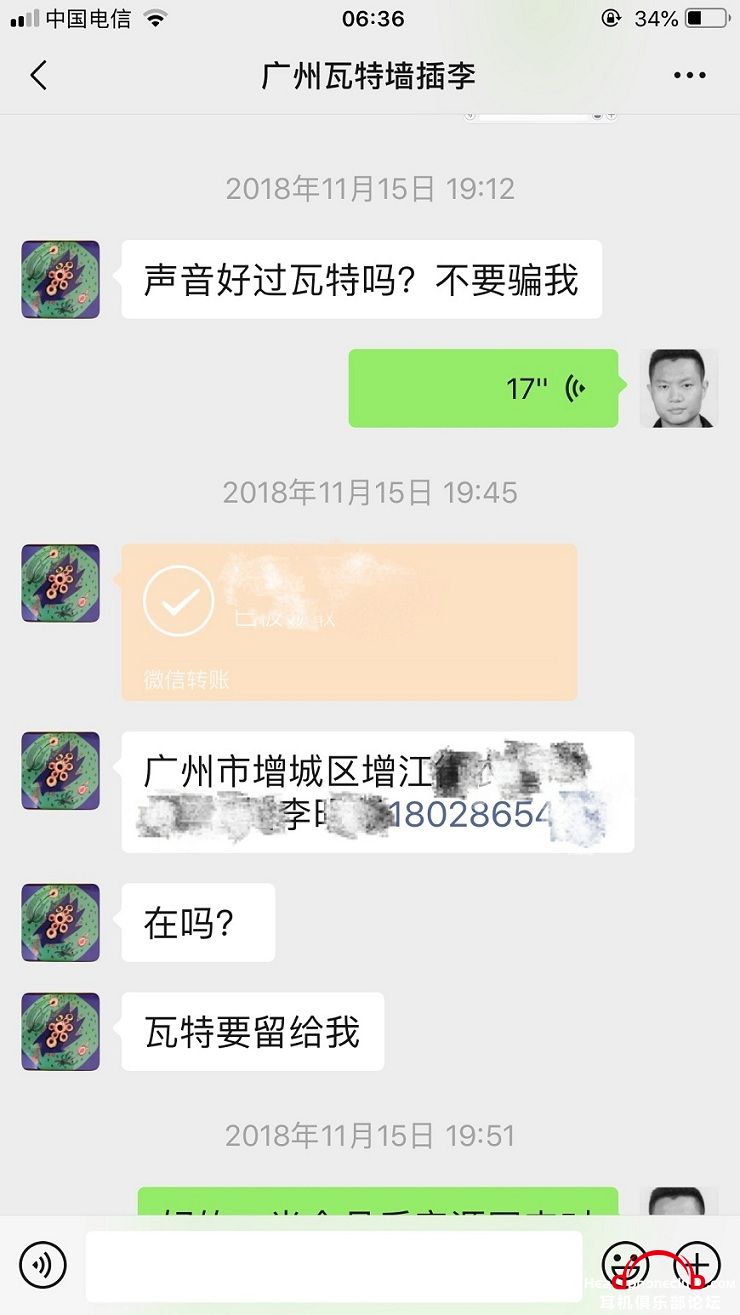Image resolution: width=740 pixels, height=1315 pixels.
Task: Switch to voice input mode
Action: 42,1264
